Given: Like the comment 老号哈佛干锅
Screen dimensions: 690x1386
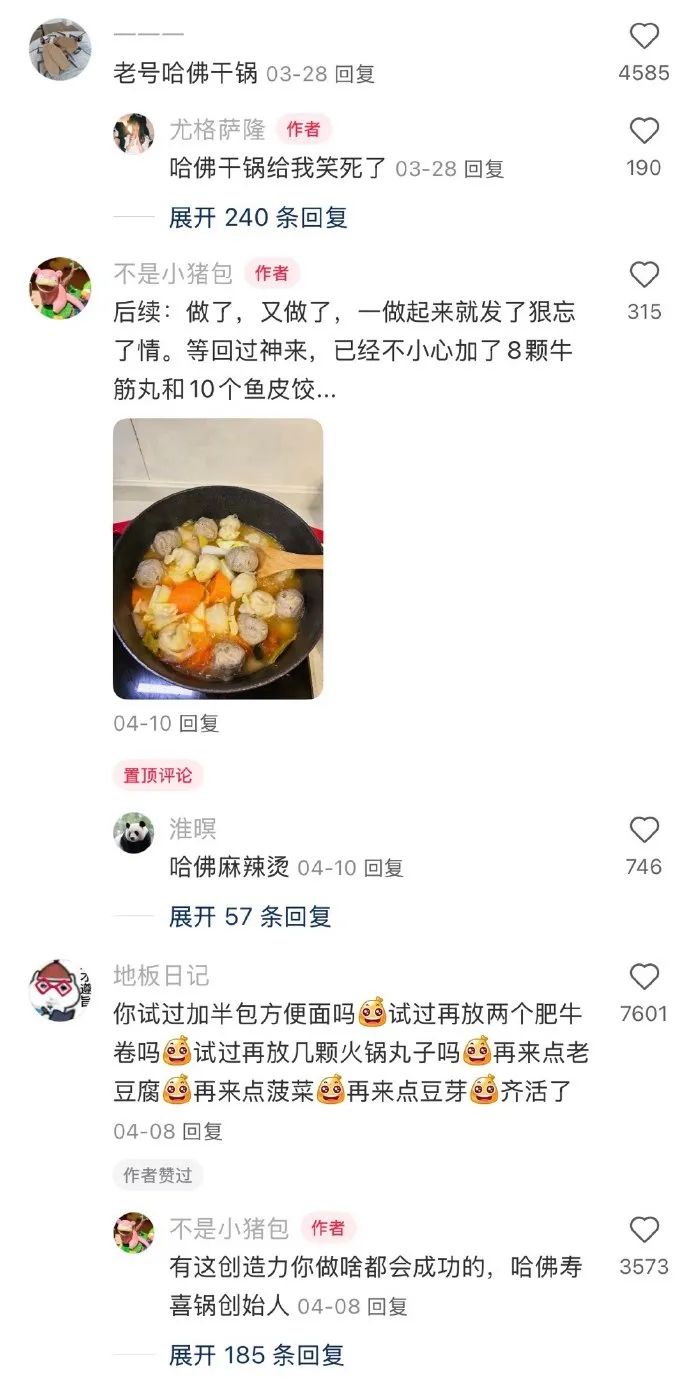Looking at the screenshot, I should [644, 37].
